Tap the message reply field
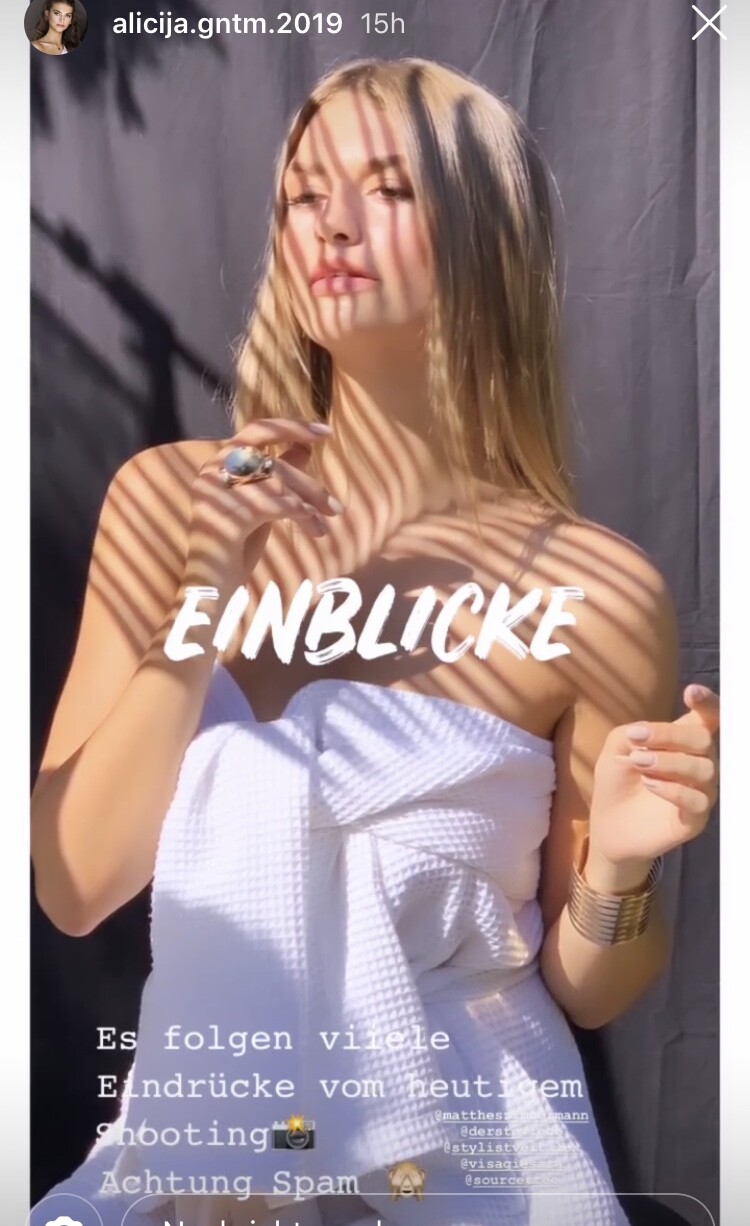 click(x=417, y=1211)
